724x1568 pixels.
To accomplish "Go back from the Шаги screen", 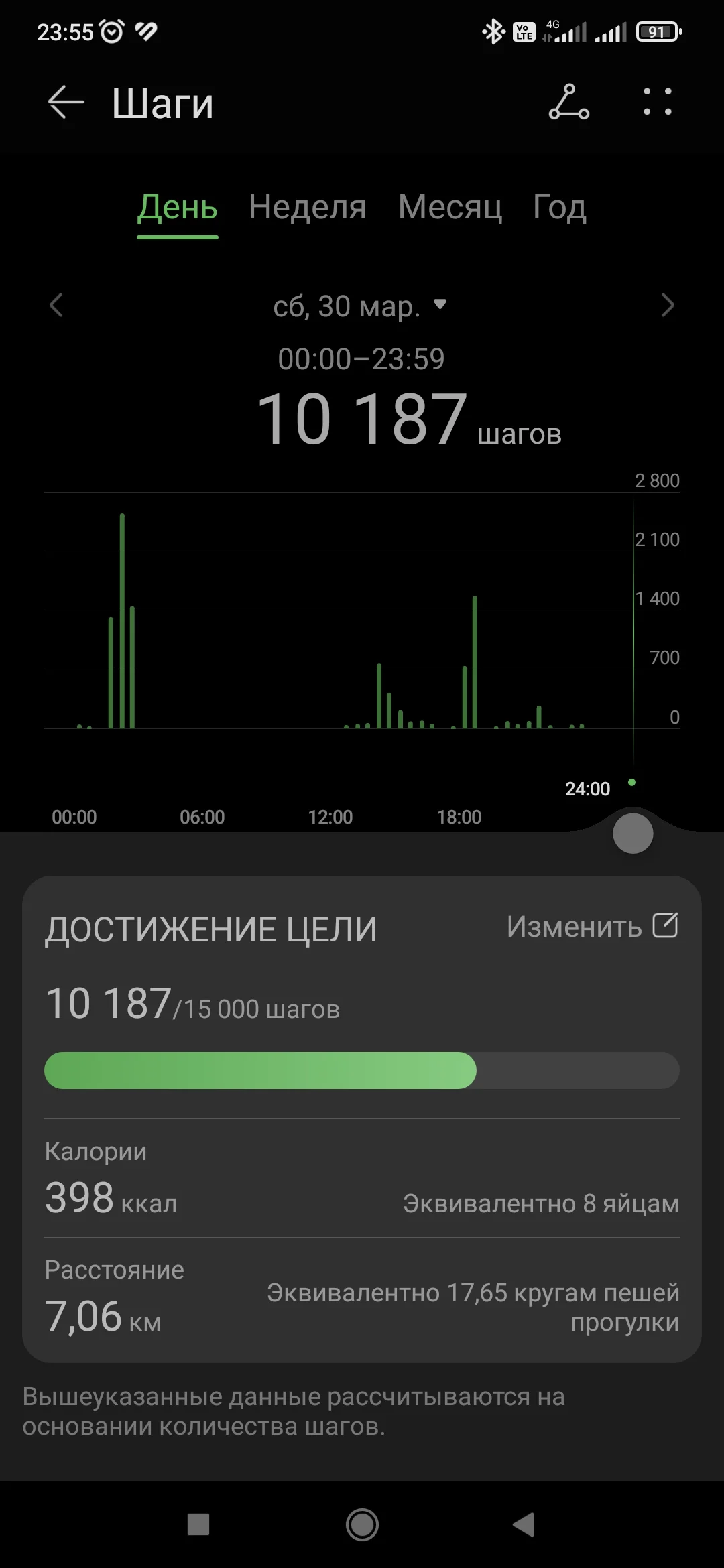I will (x=66, y=103).
